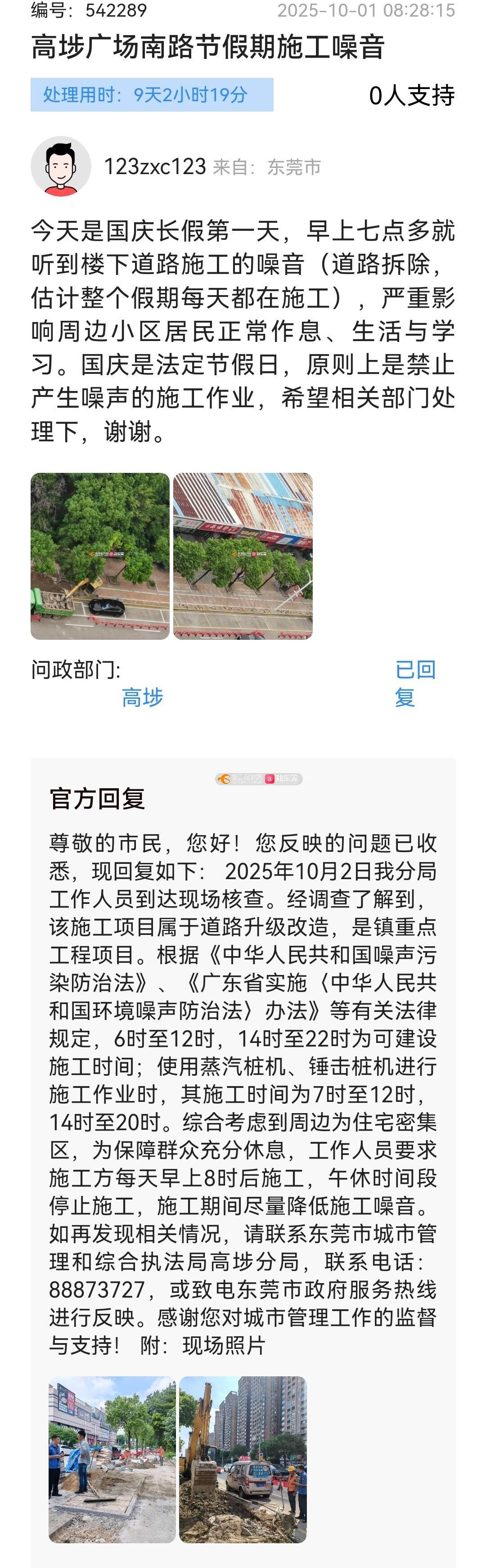Open the 高埗 department link
The width and height of the screenshot is (486, 1568).
pyautogui.click(x=143, y=697)
